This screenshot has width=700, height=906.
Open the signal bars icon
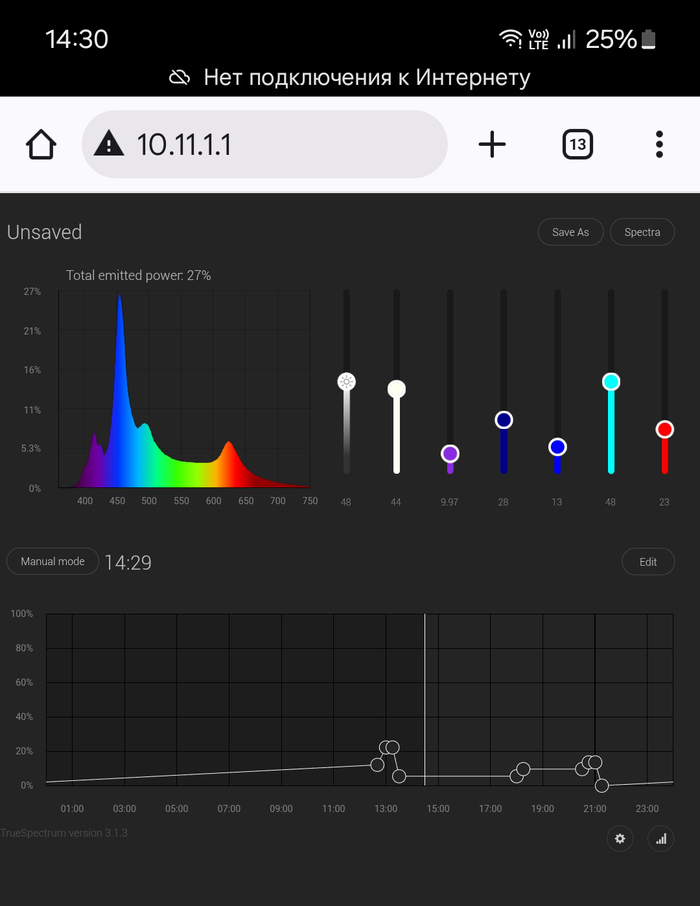click(660, 839)
